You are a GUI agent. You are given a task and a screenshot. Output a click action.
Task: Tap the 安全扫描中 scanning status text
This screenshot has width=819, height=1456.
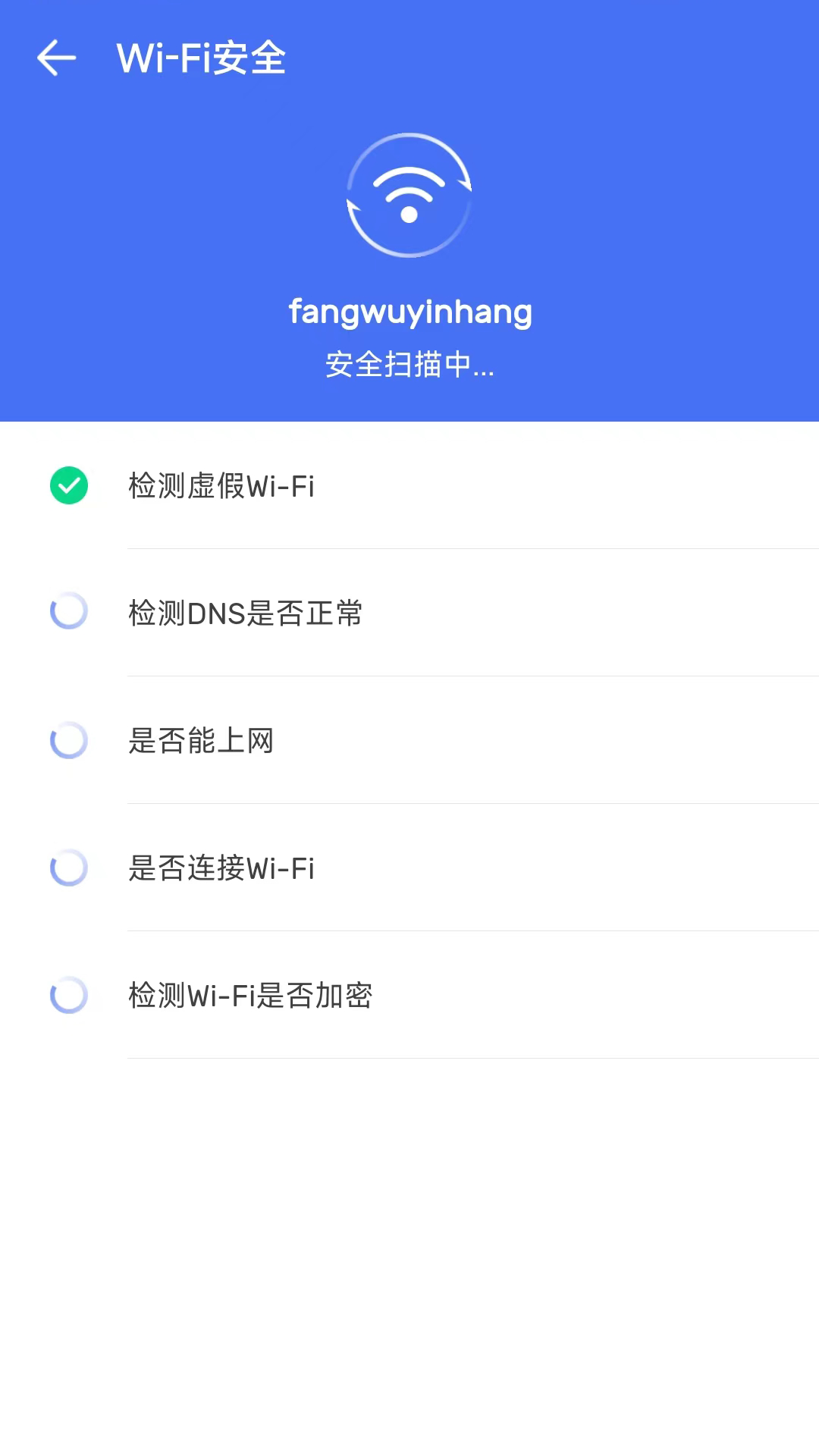[x=409, y=367]
